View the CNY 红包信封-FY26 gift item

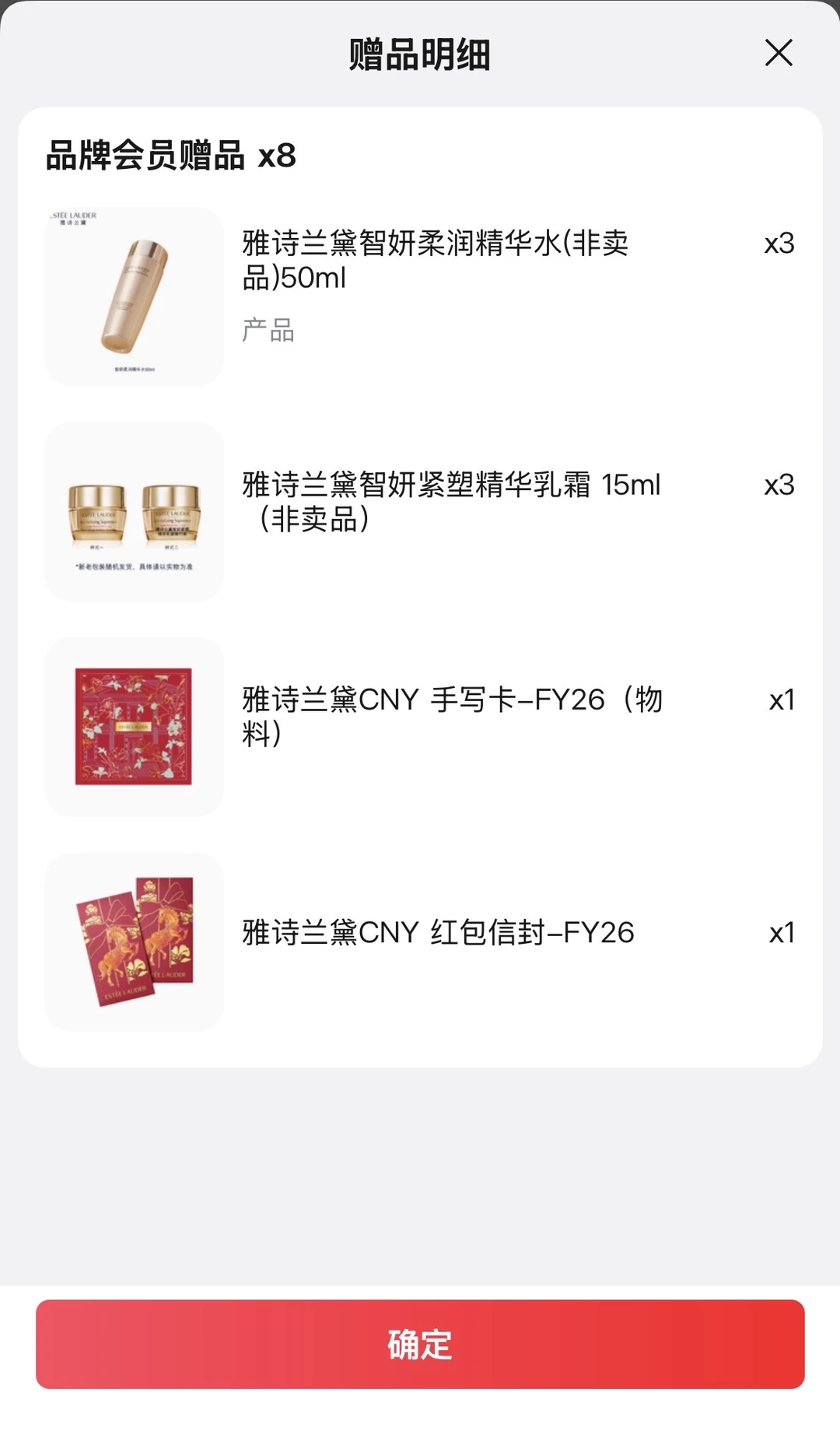click(438, 932)
